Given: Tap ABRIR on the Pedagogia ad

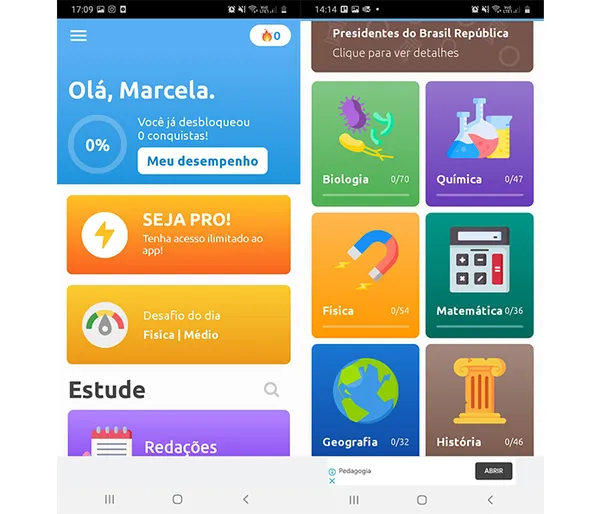Looking at the screenshot, I should (494, 471).
